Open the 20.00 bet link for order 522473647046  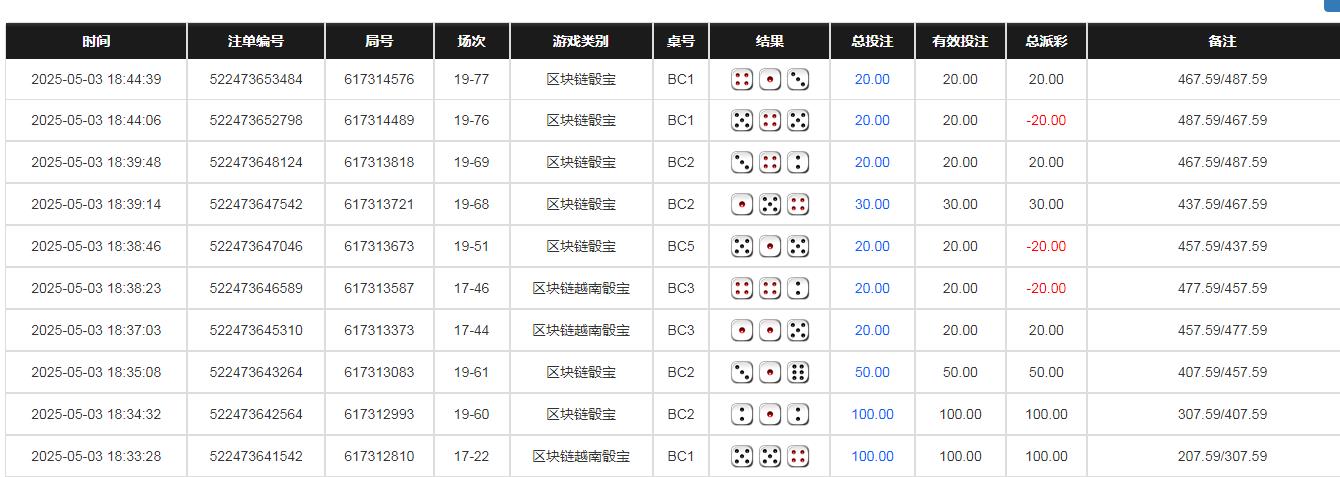(x=872, y=246)
